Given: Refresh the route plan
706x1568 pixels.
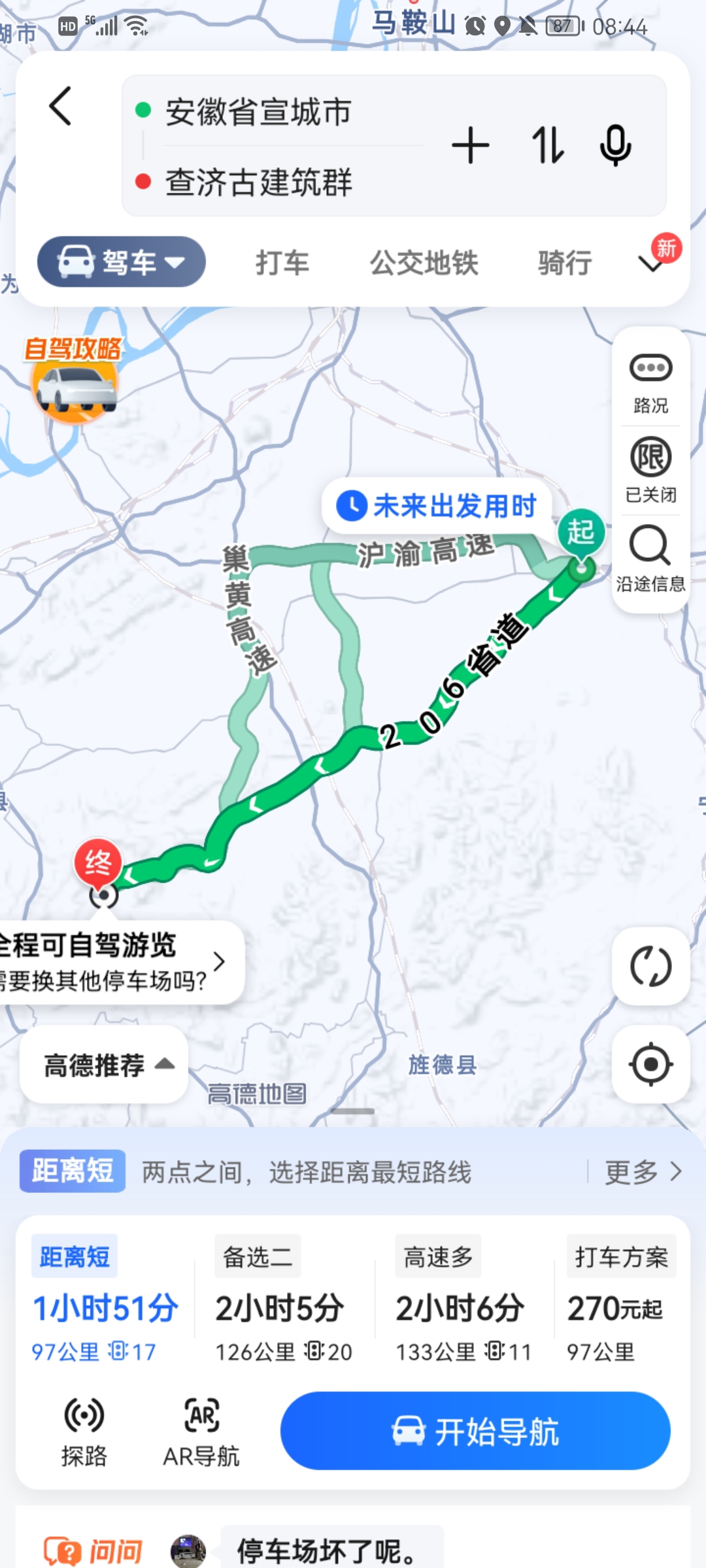Looking at the screenshot, I should point(650,966).
